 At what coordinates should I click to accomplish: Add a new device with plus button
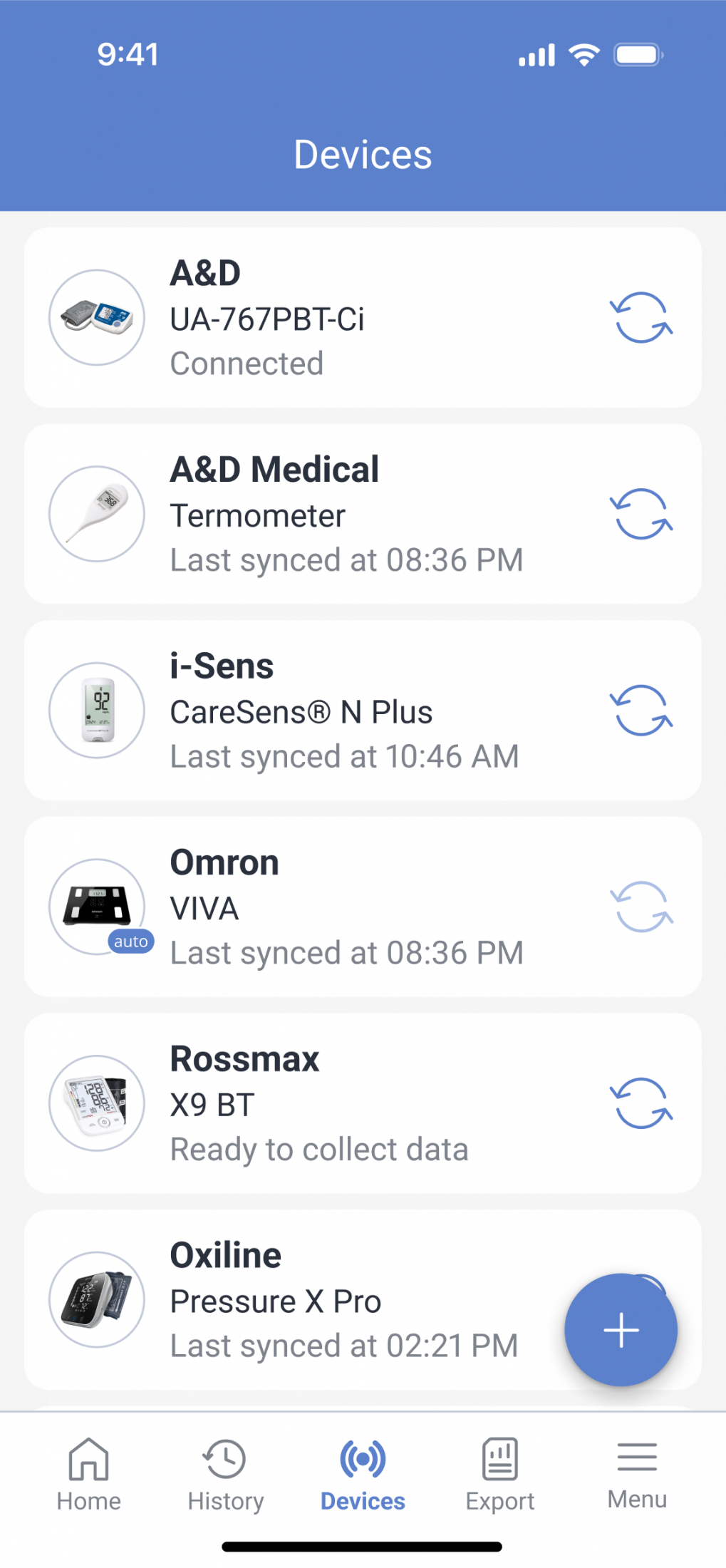click(x=621, y=1330)
